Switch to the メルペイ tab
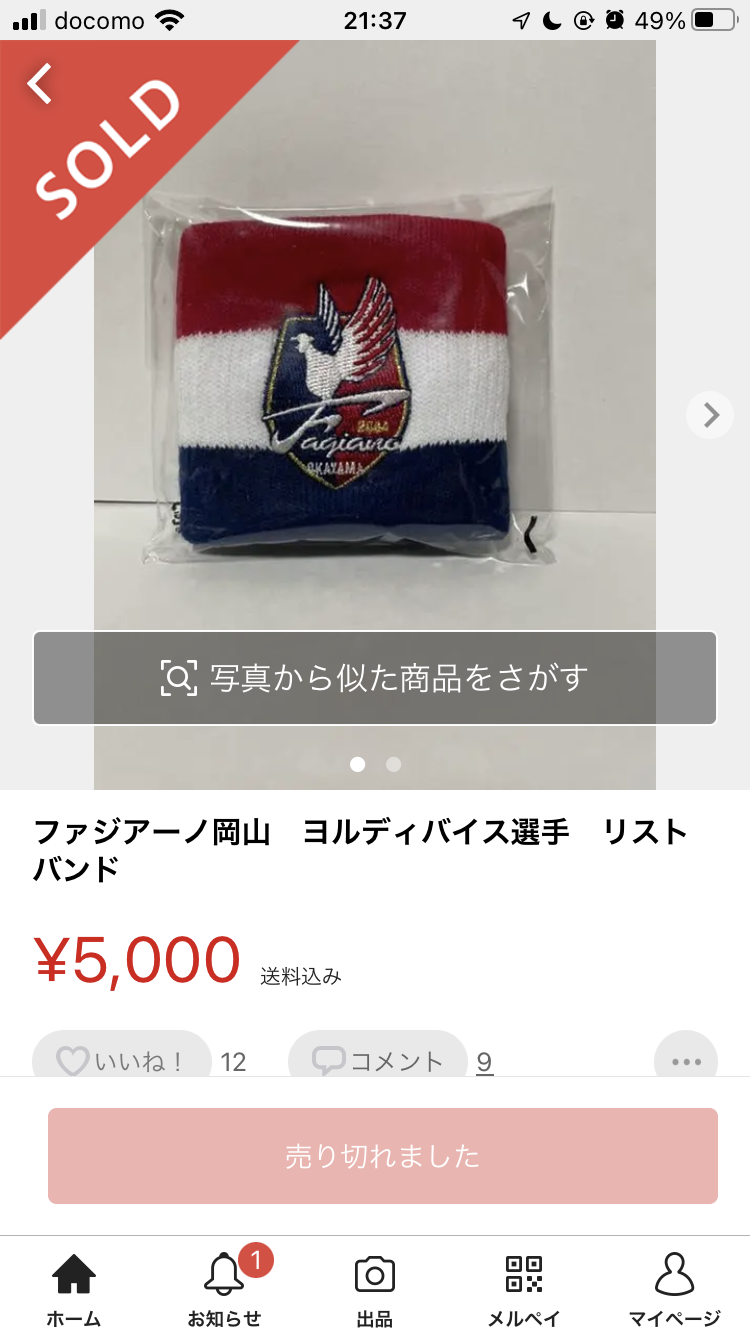This screenshot has height=1334, width=750. 524,1288
